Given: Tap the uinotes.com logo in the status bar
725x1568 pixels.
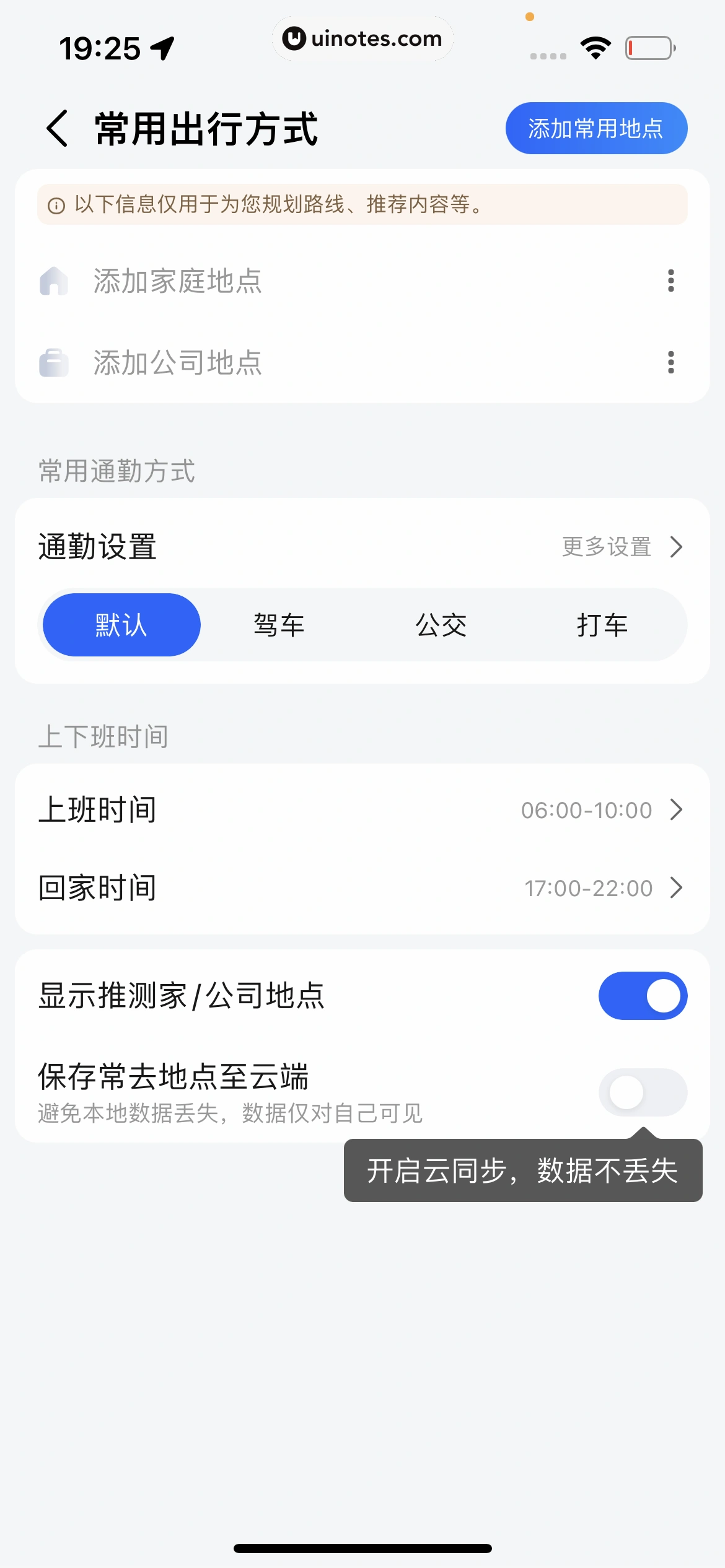Looking at the screenshot, I should click(x=362, y=38).
